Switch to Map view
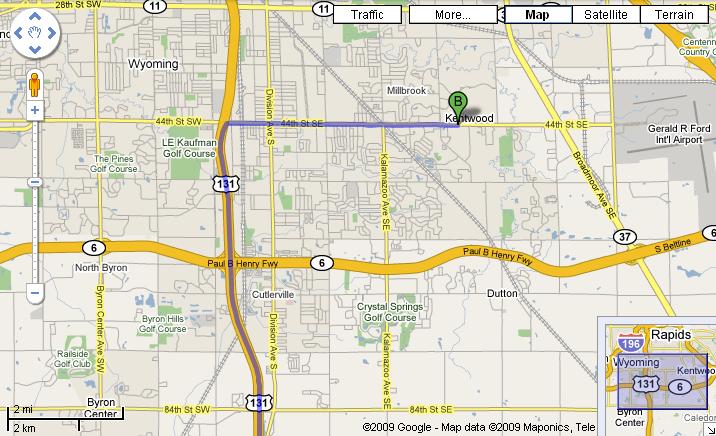This screenshot has width=716, height=436. [x=537, y=15]
